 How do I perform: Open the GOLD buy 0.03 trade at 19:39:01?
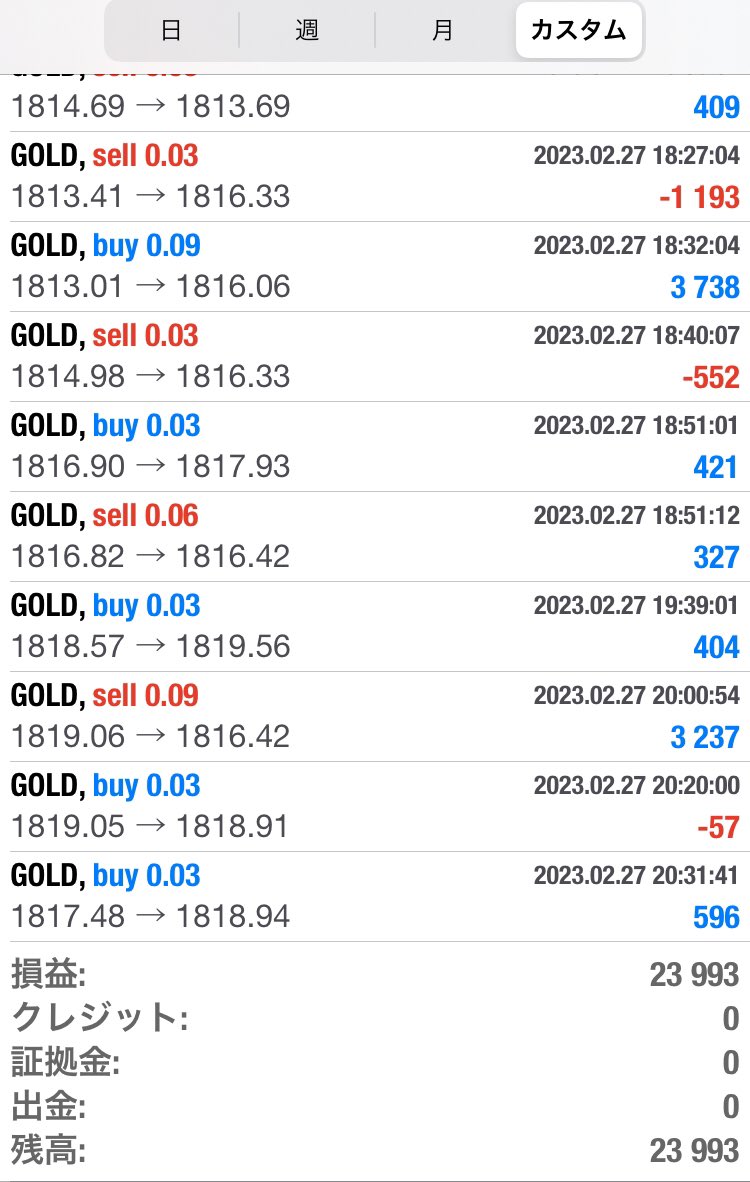375,626
